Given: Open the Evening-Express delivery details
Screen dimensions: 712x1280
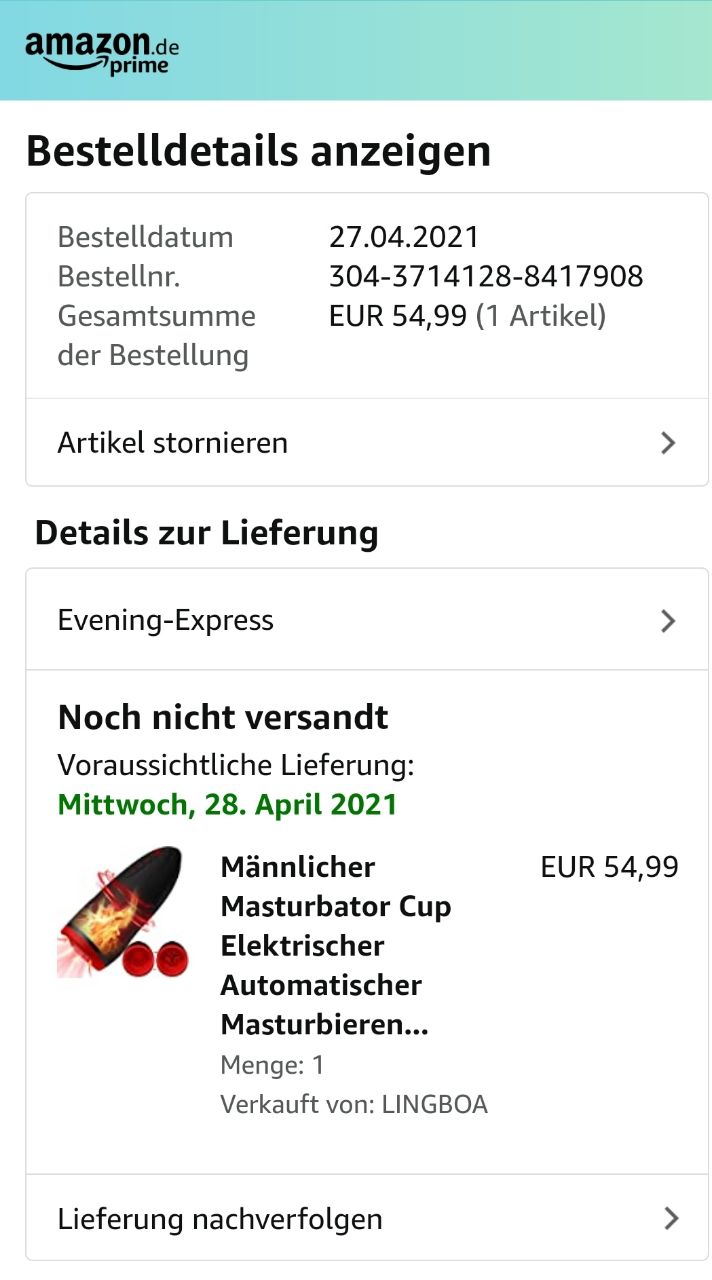Looking at the screenshot, I should [x=366, y=620].
